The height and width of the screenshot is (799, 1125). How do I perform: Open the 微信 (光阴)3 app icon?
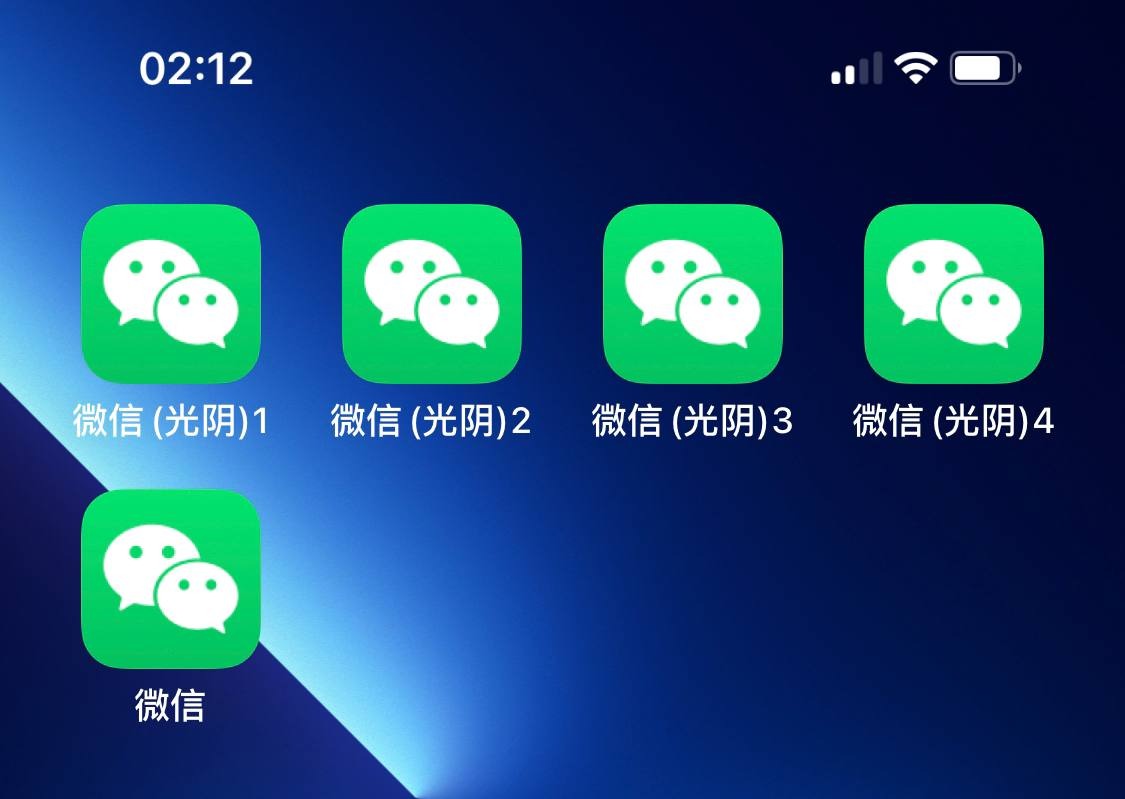[693, 294]
